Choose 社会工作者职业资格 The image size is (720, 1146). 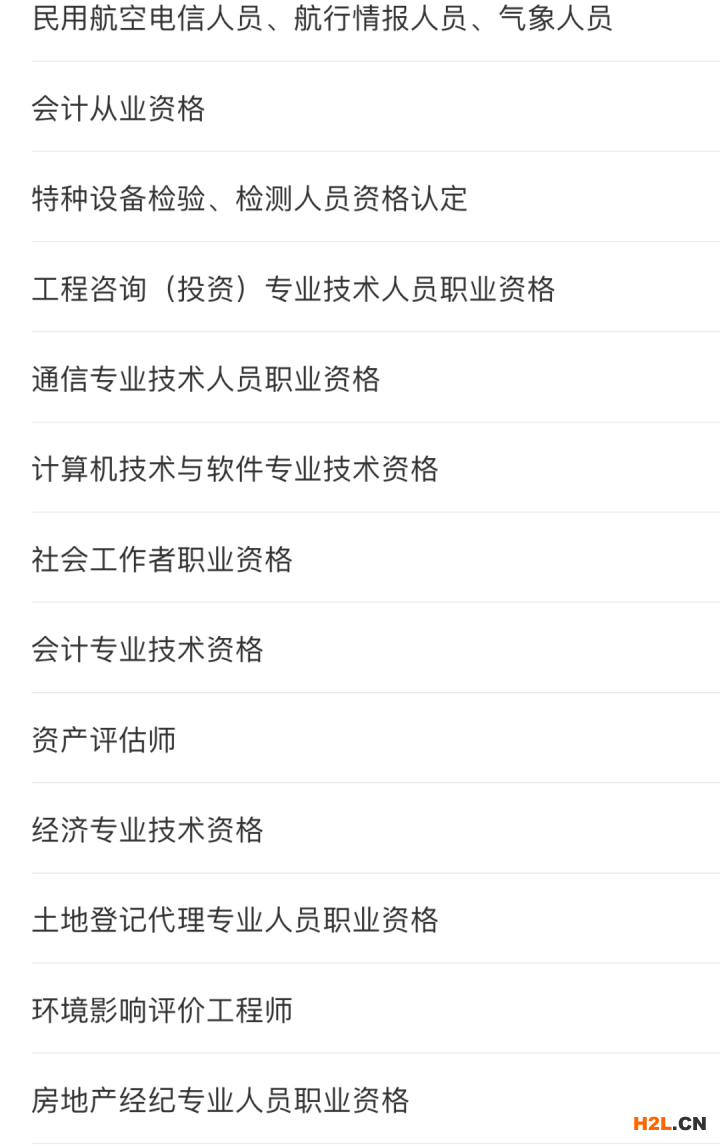tap(162, 559)
